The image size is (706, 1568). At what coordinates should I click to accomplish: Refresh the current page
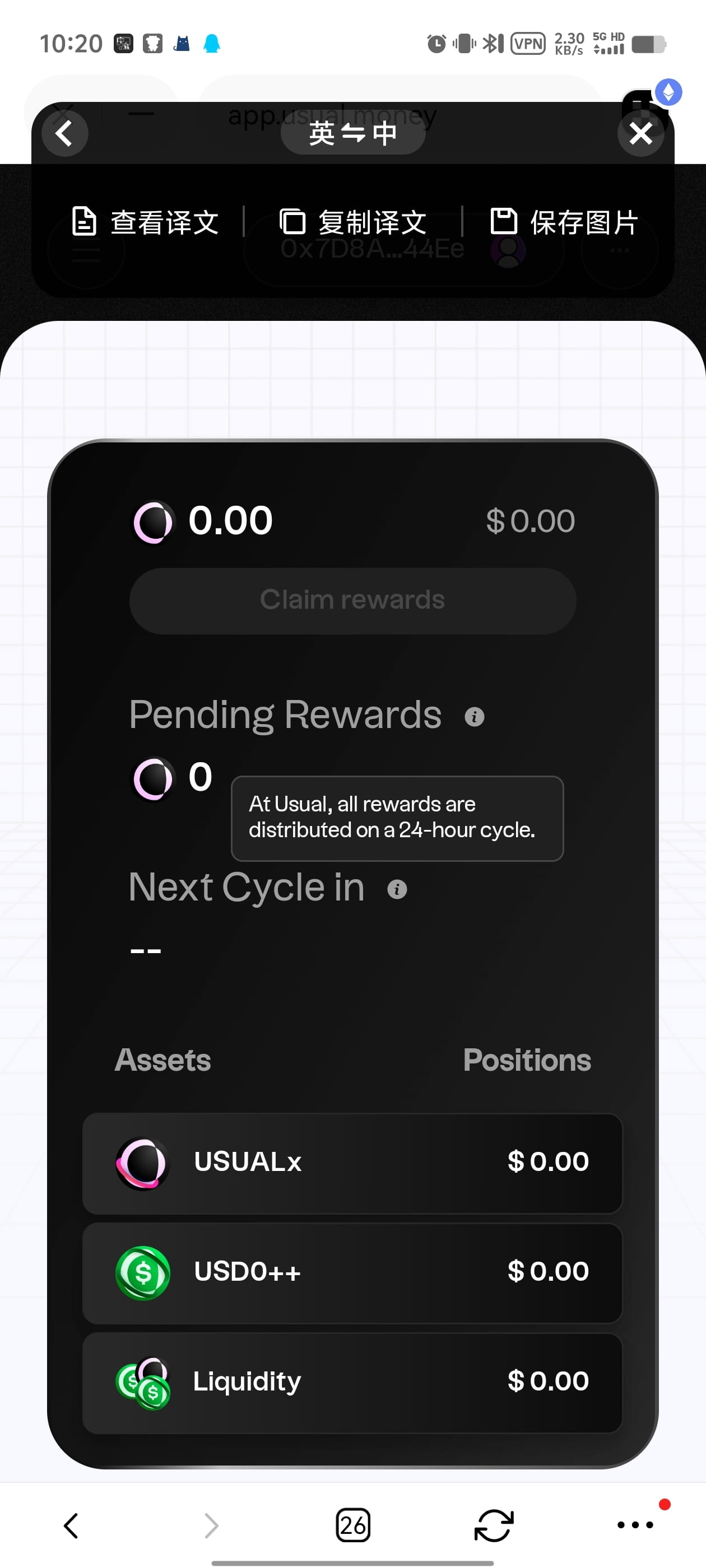click(494, 1525)
